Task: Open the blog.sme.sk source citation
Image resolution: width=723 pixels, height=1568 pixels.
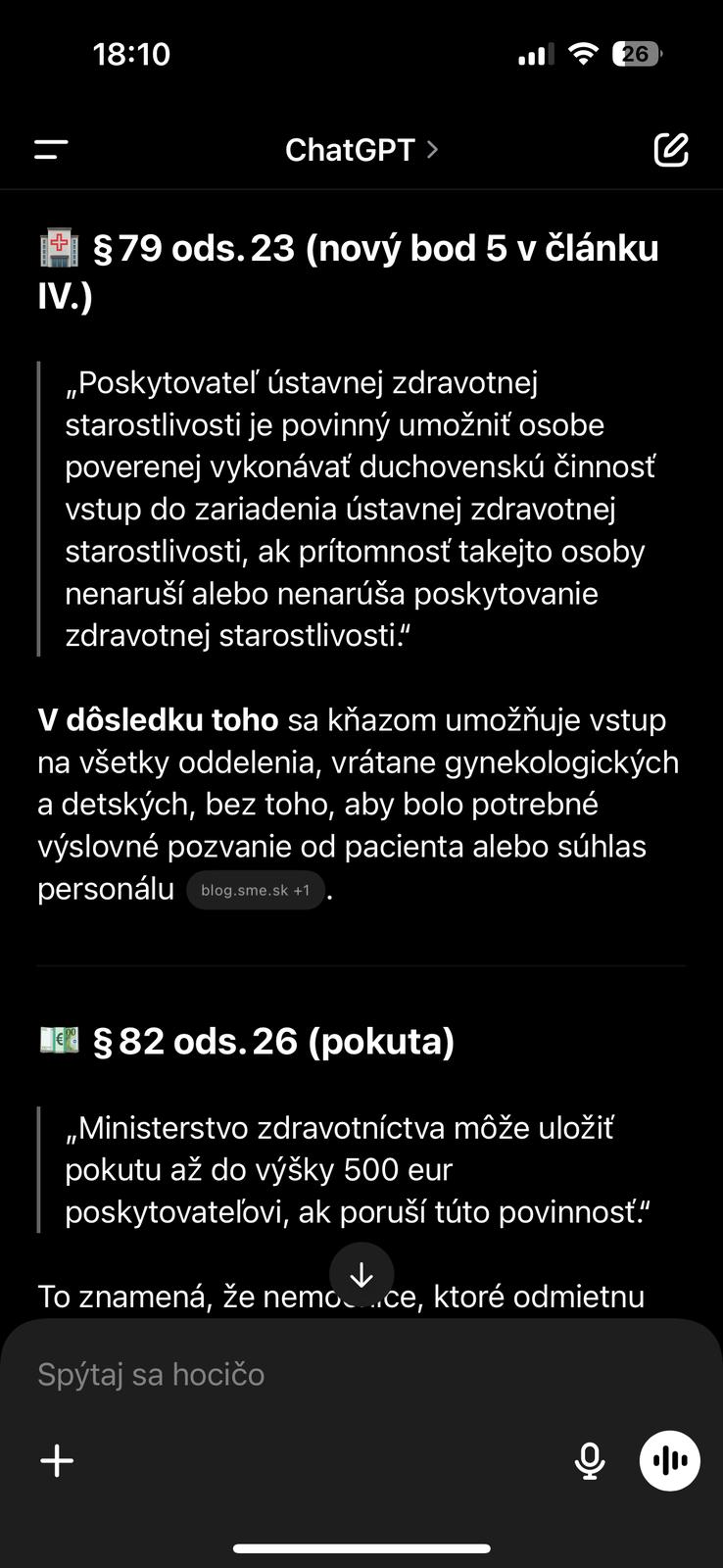Action: [x=256, y=890]
